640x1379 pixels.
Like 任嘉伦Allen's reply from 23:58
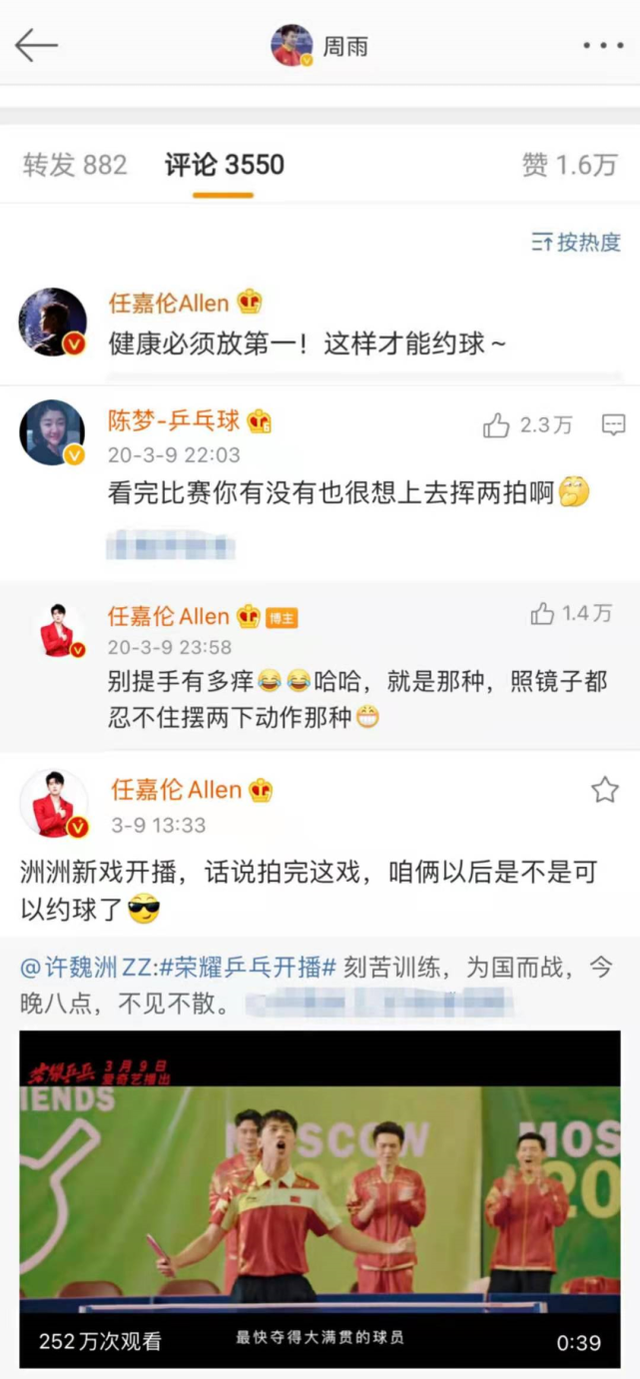pos(543,614)
